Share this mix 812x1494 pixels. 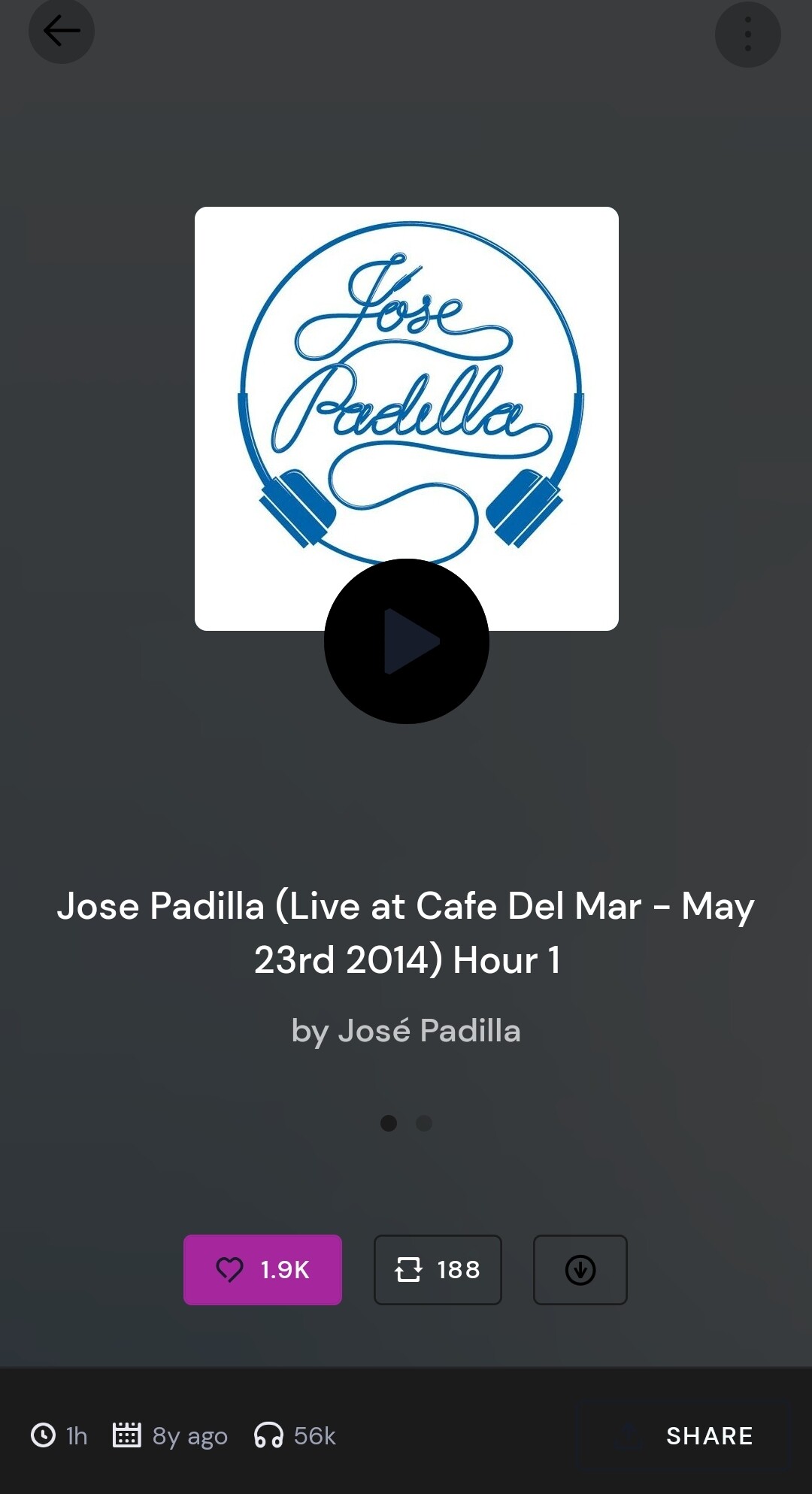tap(709, 1436)
